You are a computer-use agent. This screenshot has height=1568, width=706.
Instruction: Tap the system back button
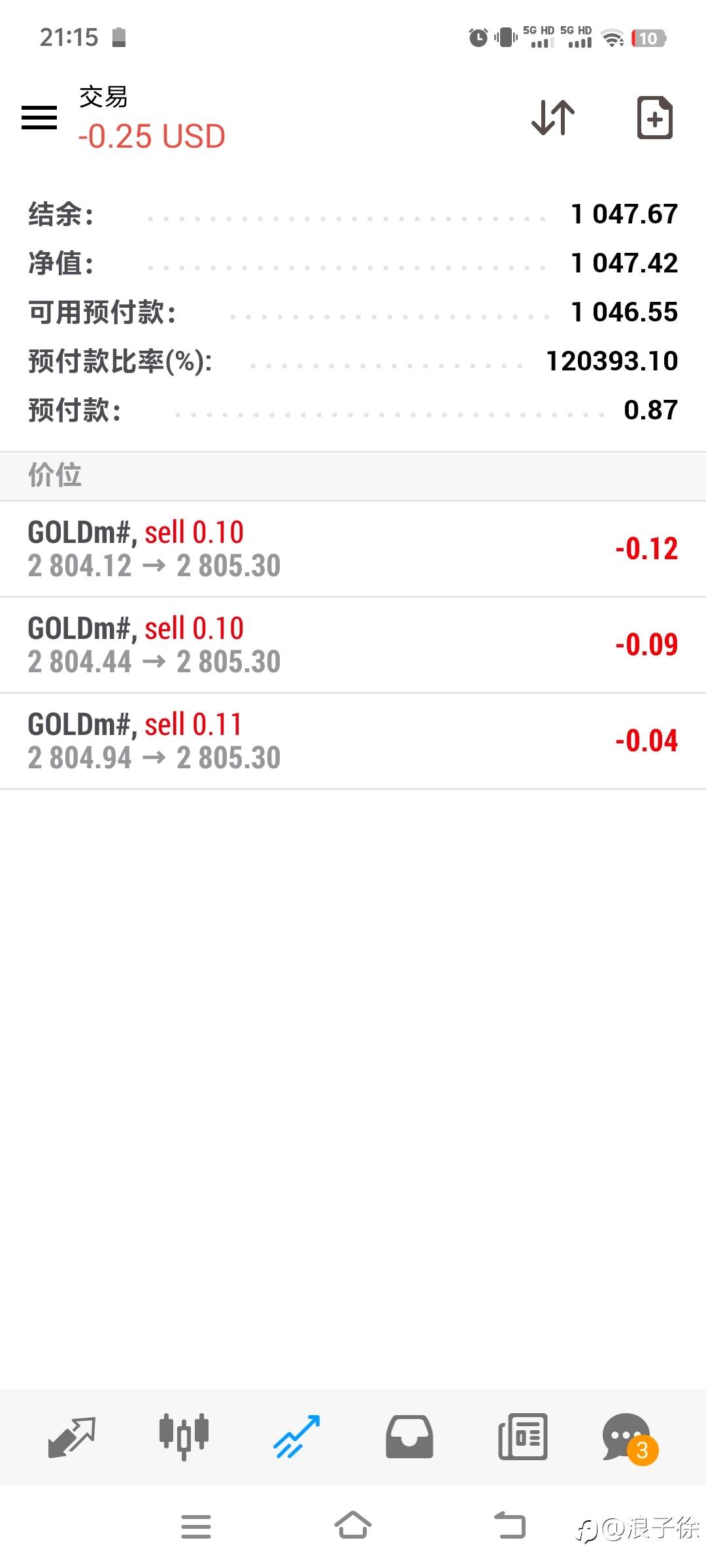pyautogui.click(x=510, y=1526)
